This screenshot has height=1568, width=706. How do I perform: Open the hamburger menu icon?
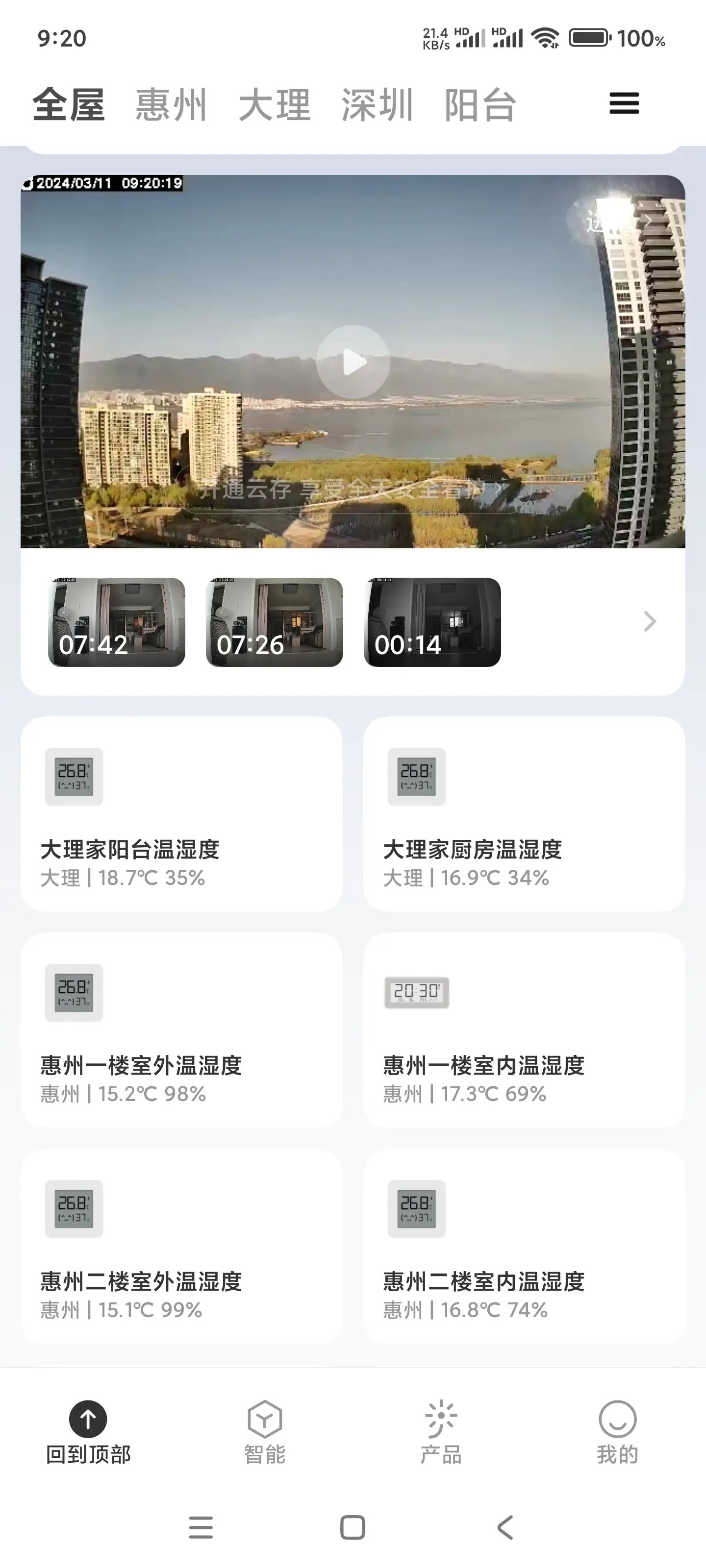pos(624,103)
